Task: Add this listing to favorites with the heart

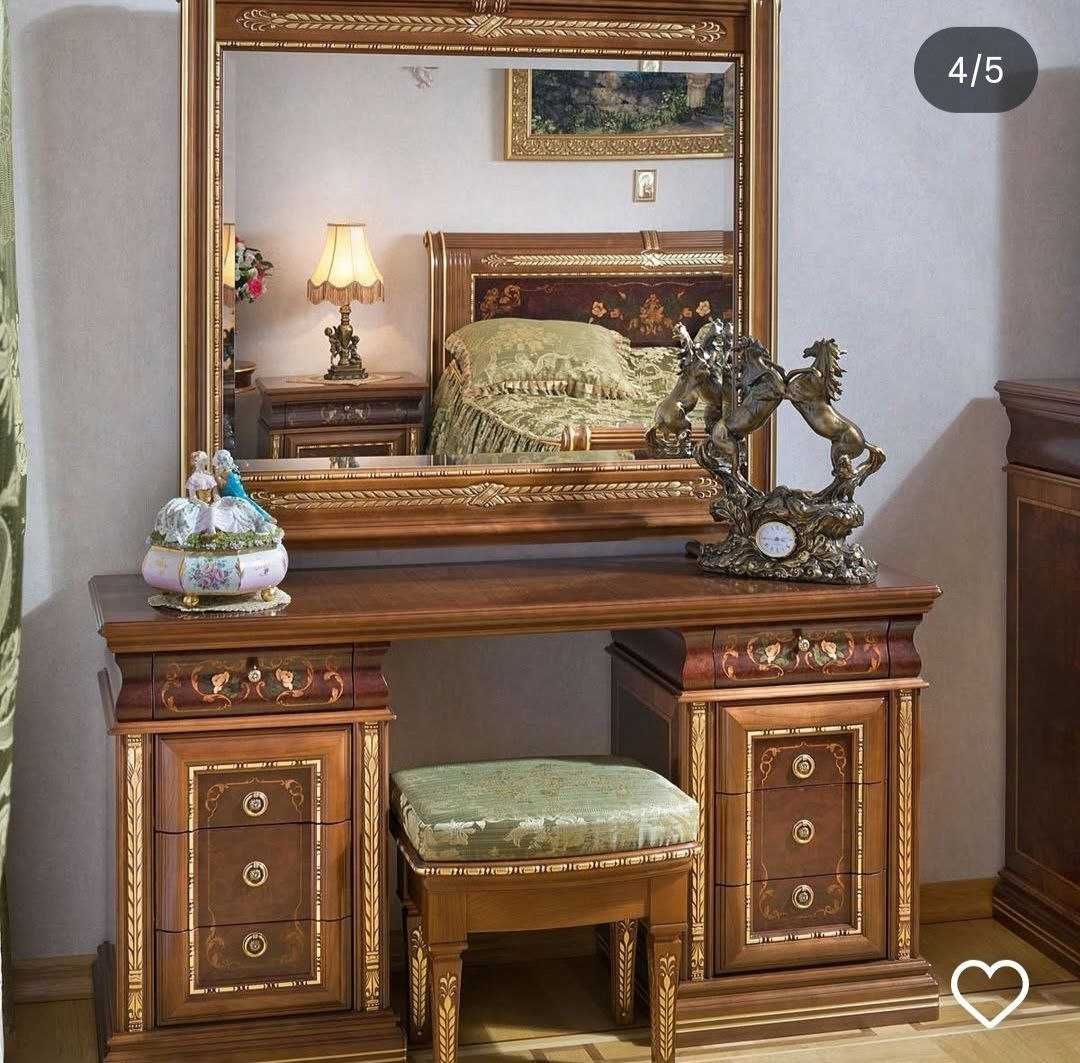Action: (989, 992)
